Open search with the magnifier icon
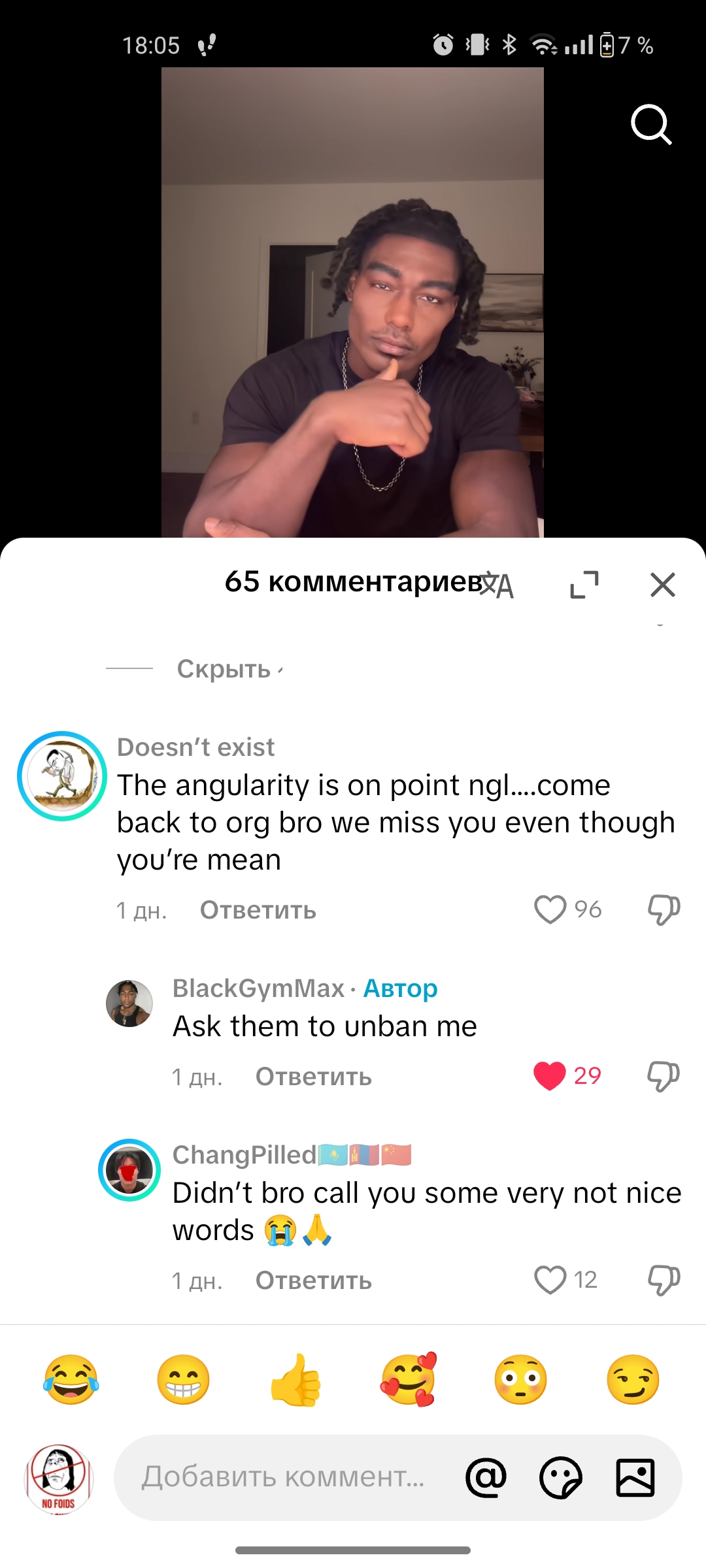The width and height of the screenshot is (706, 1568). click(x=651, y=124)
